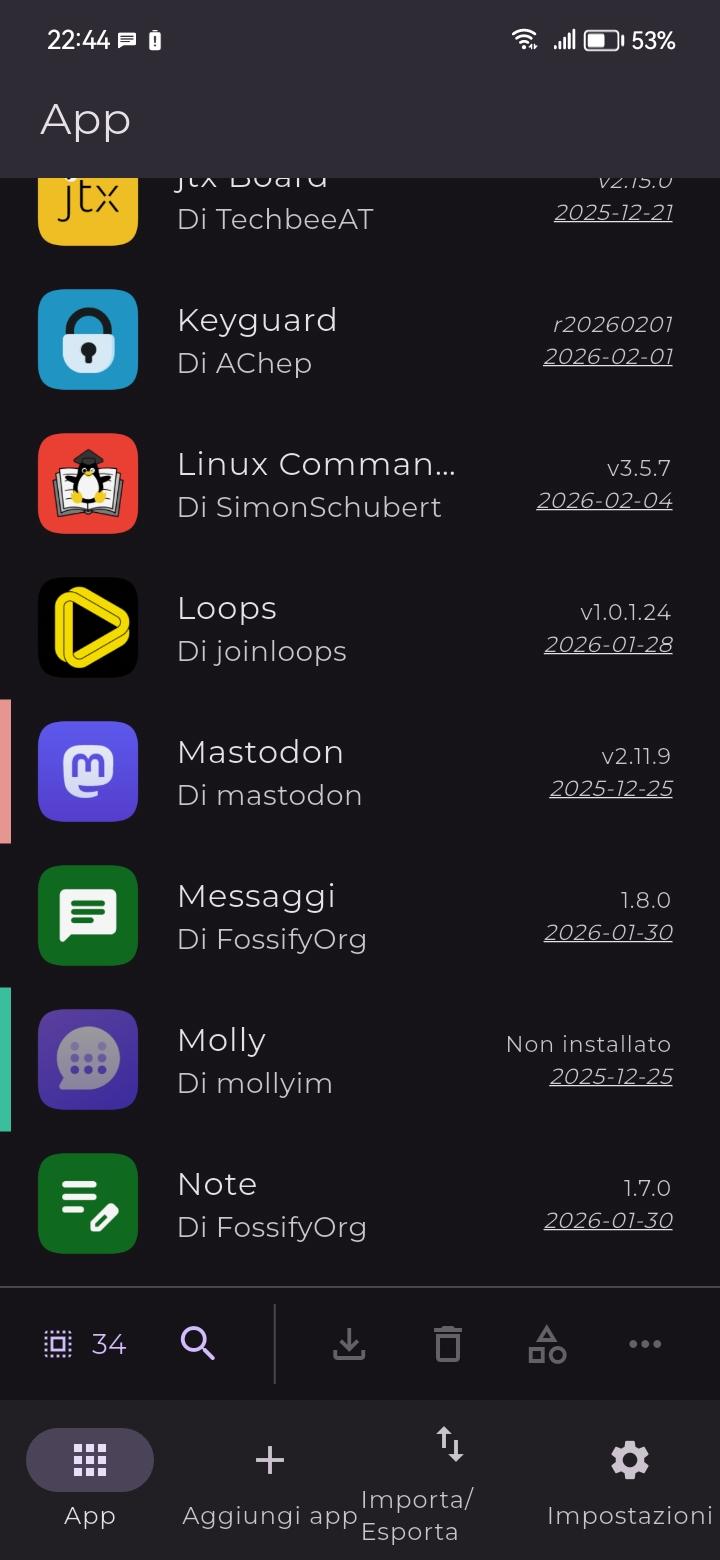The width and height of the screenshot is (720, 1560).
Task: Open the Molly app entry
Action: (x=300, y=1060)
